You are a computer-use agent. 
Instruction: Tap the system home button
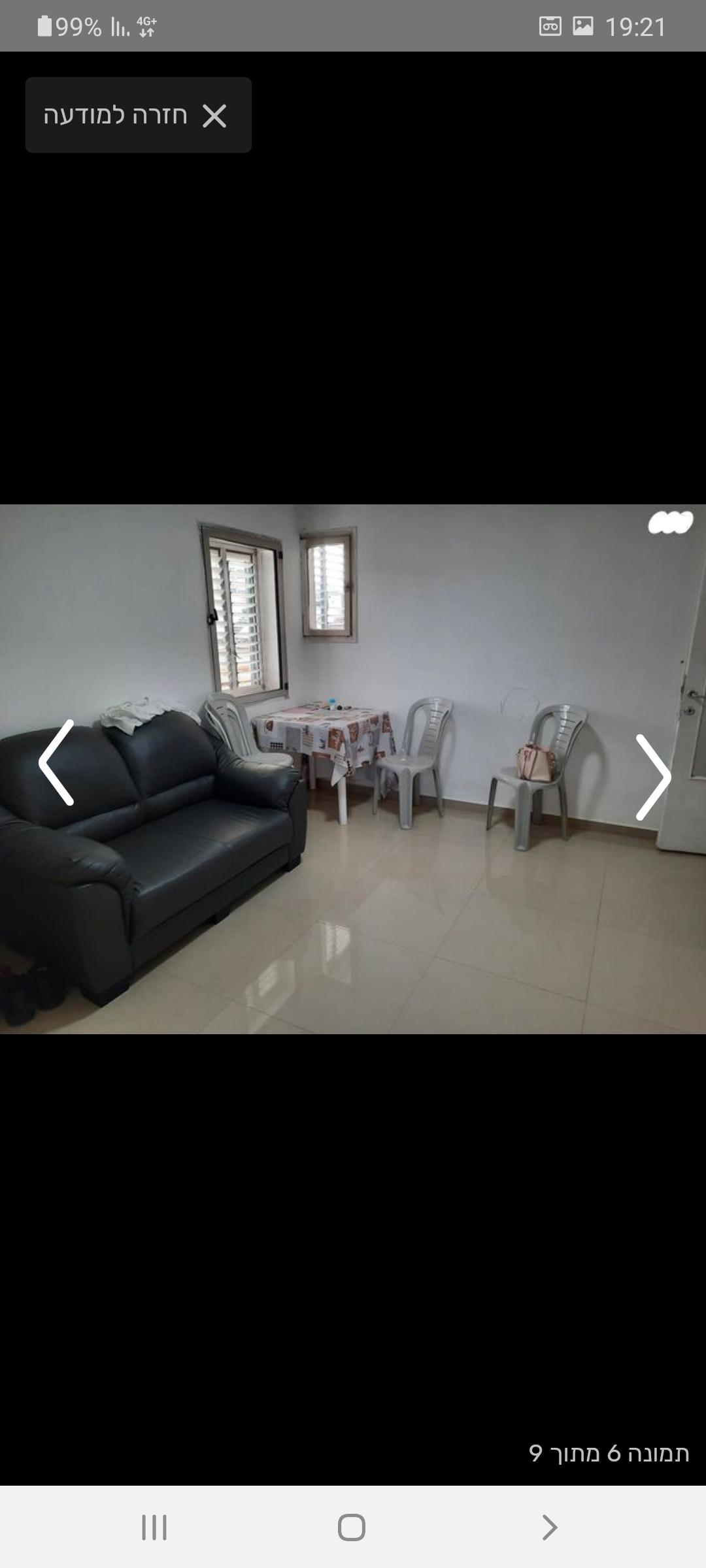pyautogui.click(x=352, y=1527)
